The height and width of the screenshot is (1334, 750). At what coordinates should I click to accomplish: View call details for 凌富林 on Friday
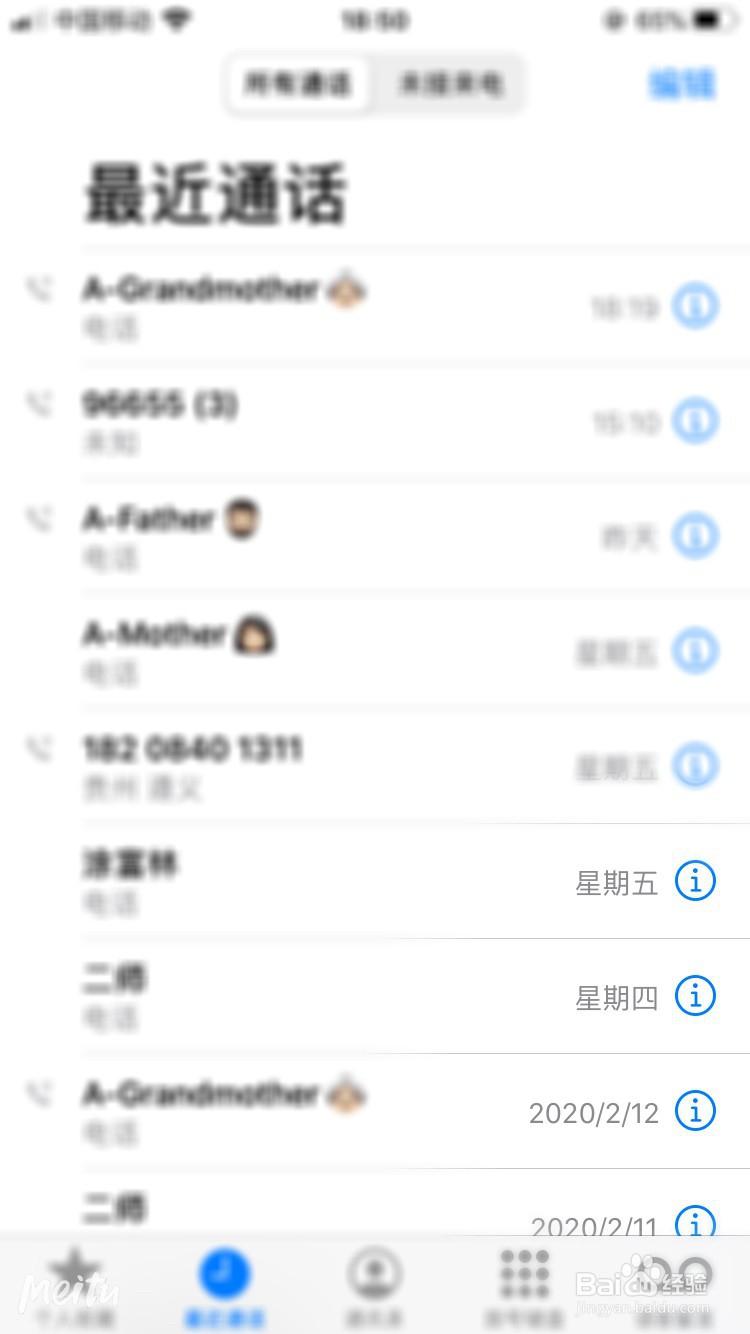[x=696, y=881]
